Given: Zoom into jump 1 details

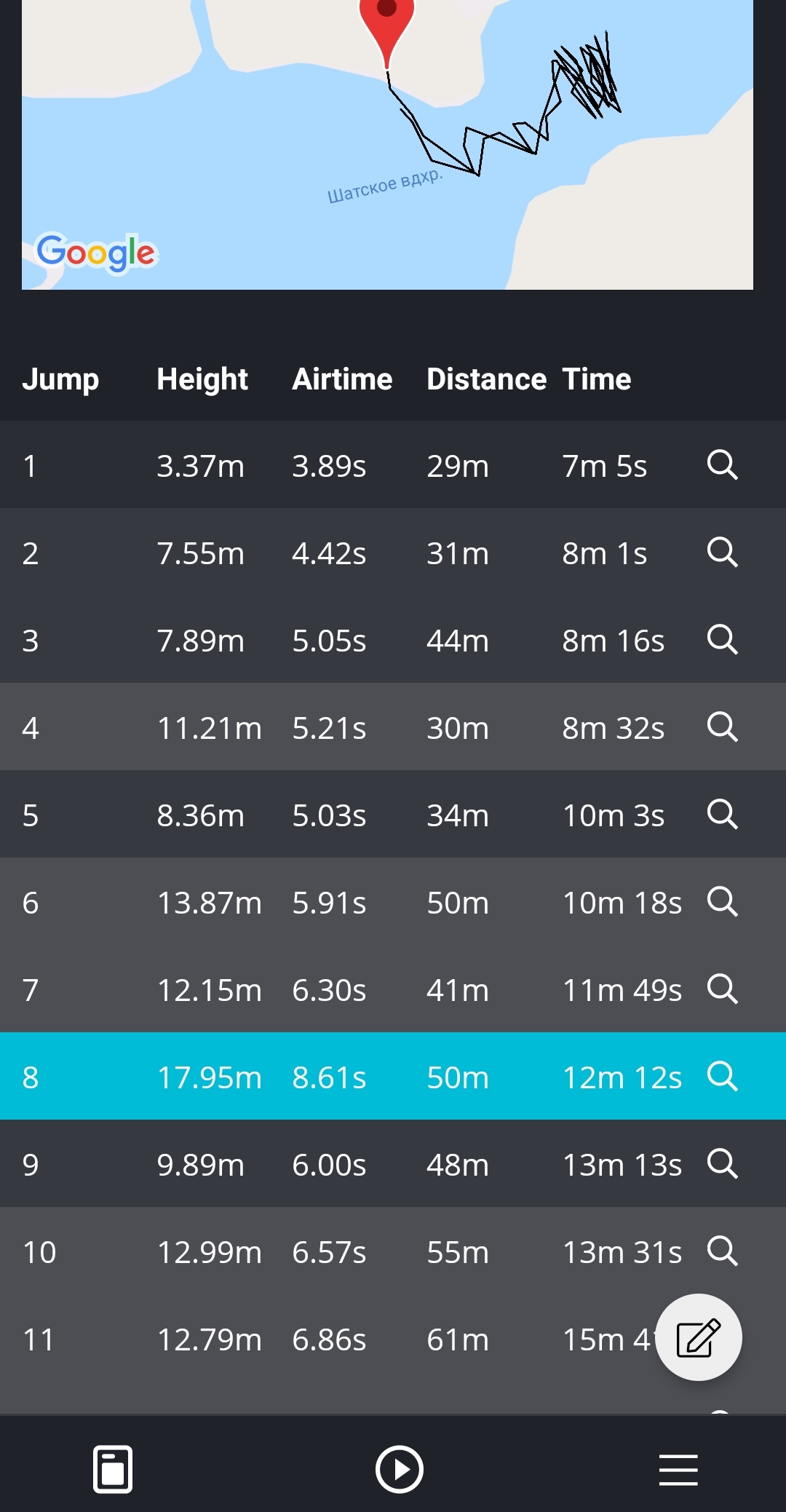Looking at the screenshot, I should (722, 464).
